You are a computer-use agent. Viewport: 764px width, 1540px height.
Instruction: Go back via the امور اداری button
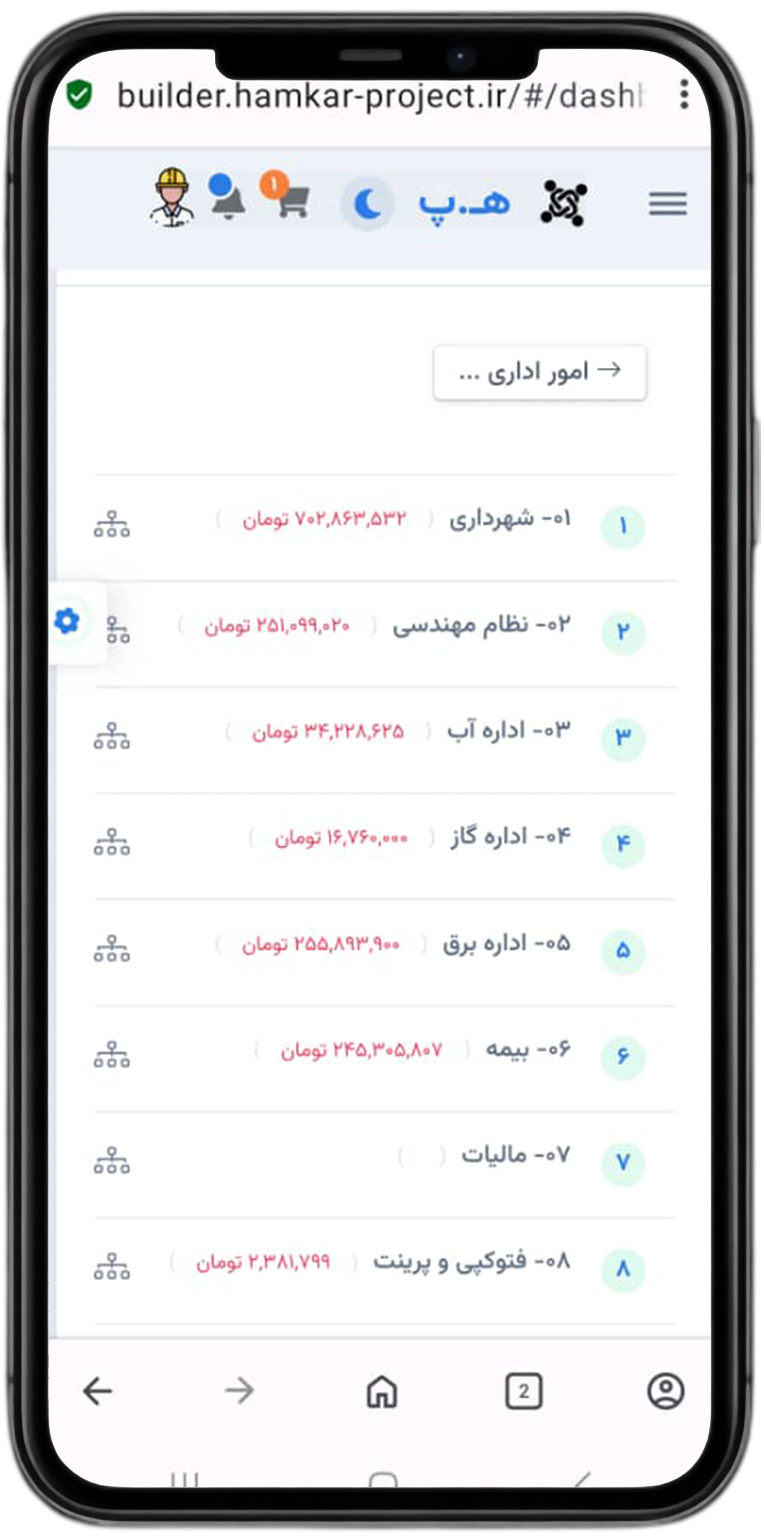540,373
